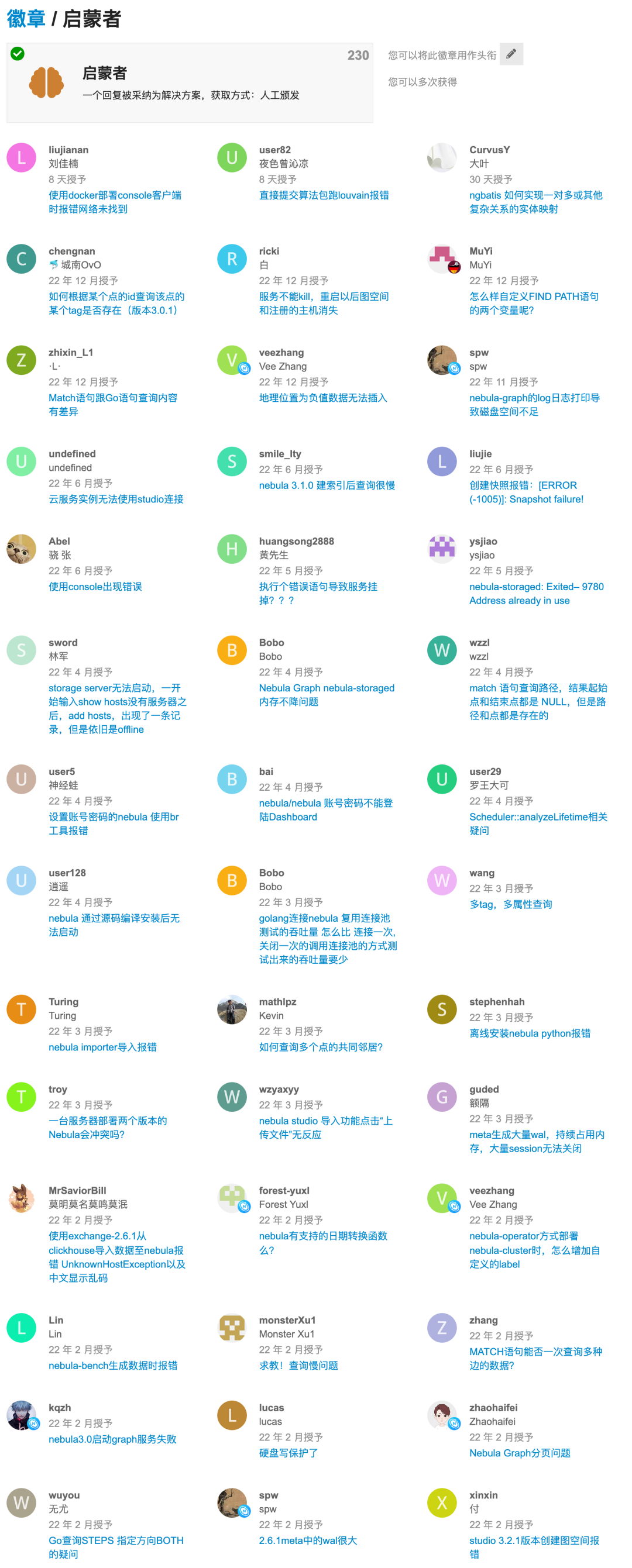Open topic 直接提交算法包跑louvain报错
Image resolution: width=632 pixels, height=1568 pixels.
click(x=323, y=195)
